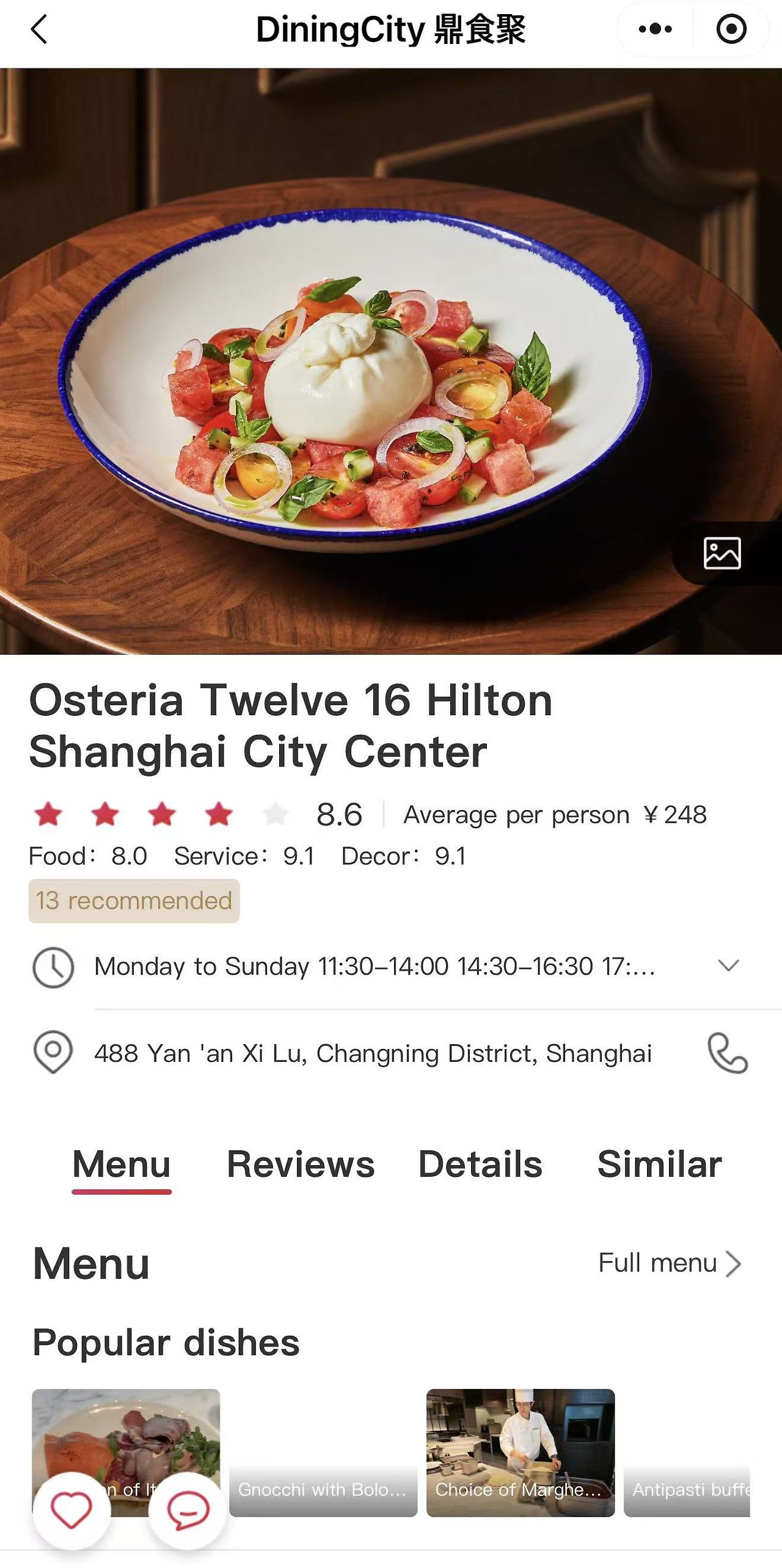Viewport: 782px width, 1568px height.
Task: Switch to the Details tab
Action: [x=480, y=1163]
